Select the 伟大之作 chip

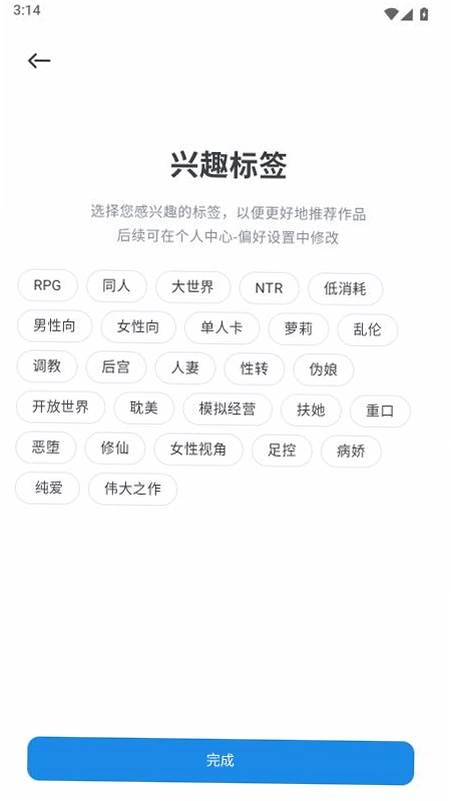click(x=133, y=489)
